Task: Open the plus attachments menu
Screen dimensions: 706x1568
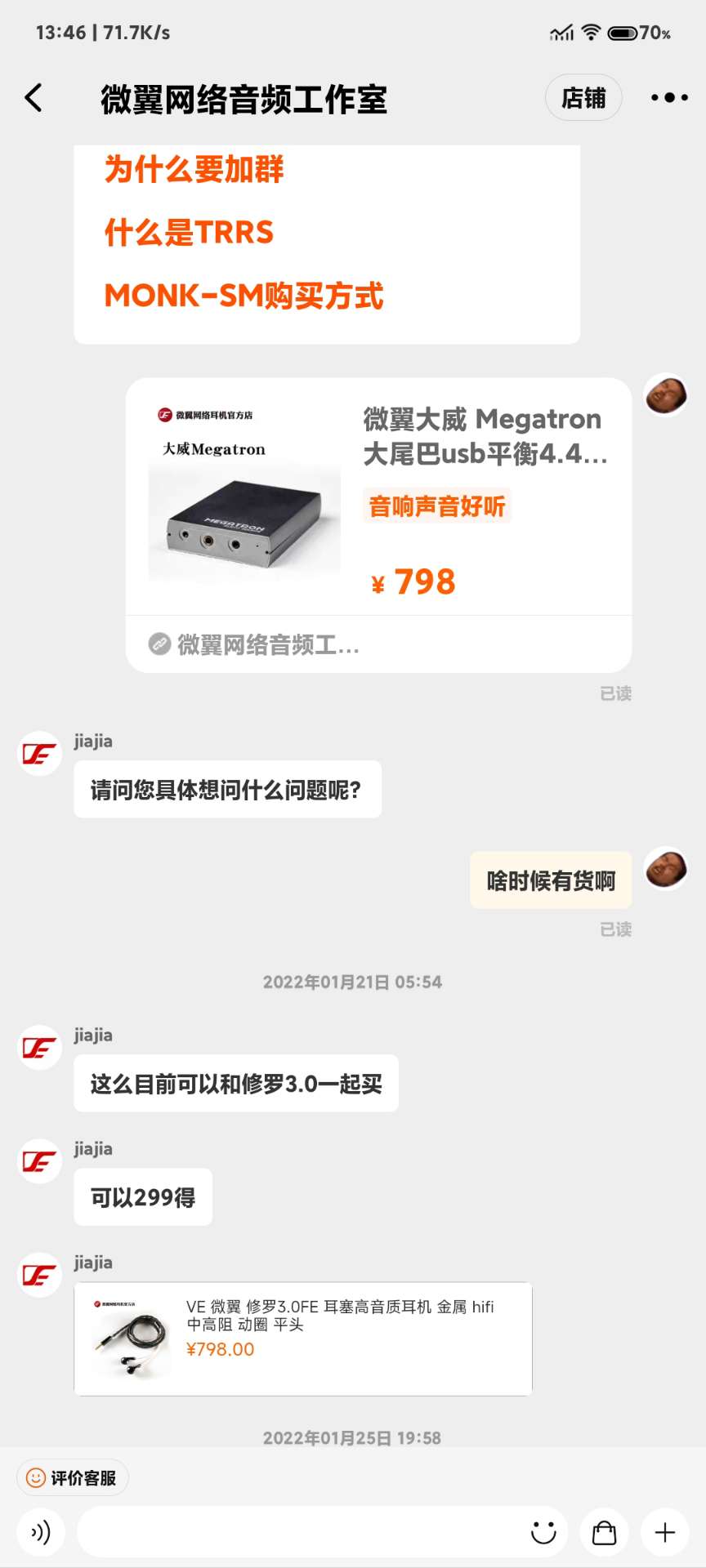Action: pos(664,1532)
